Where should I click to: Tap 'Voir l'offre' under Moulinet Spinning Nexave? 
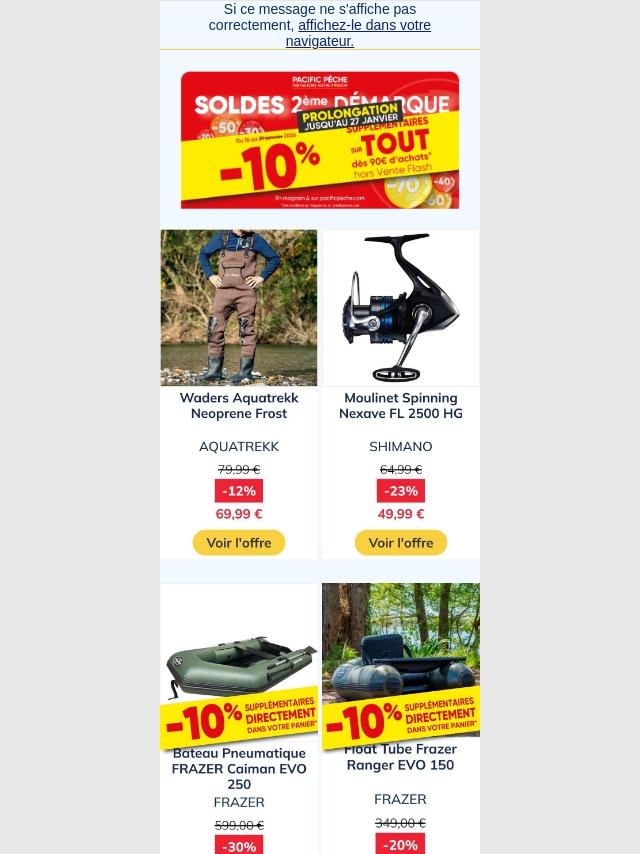click(x=400, y=543)
